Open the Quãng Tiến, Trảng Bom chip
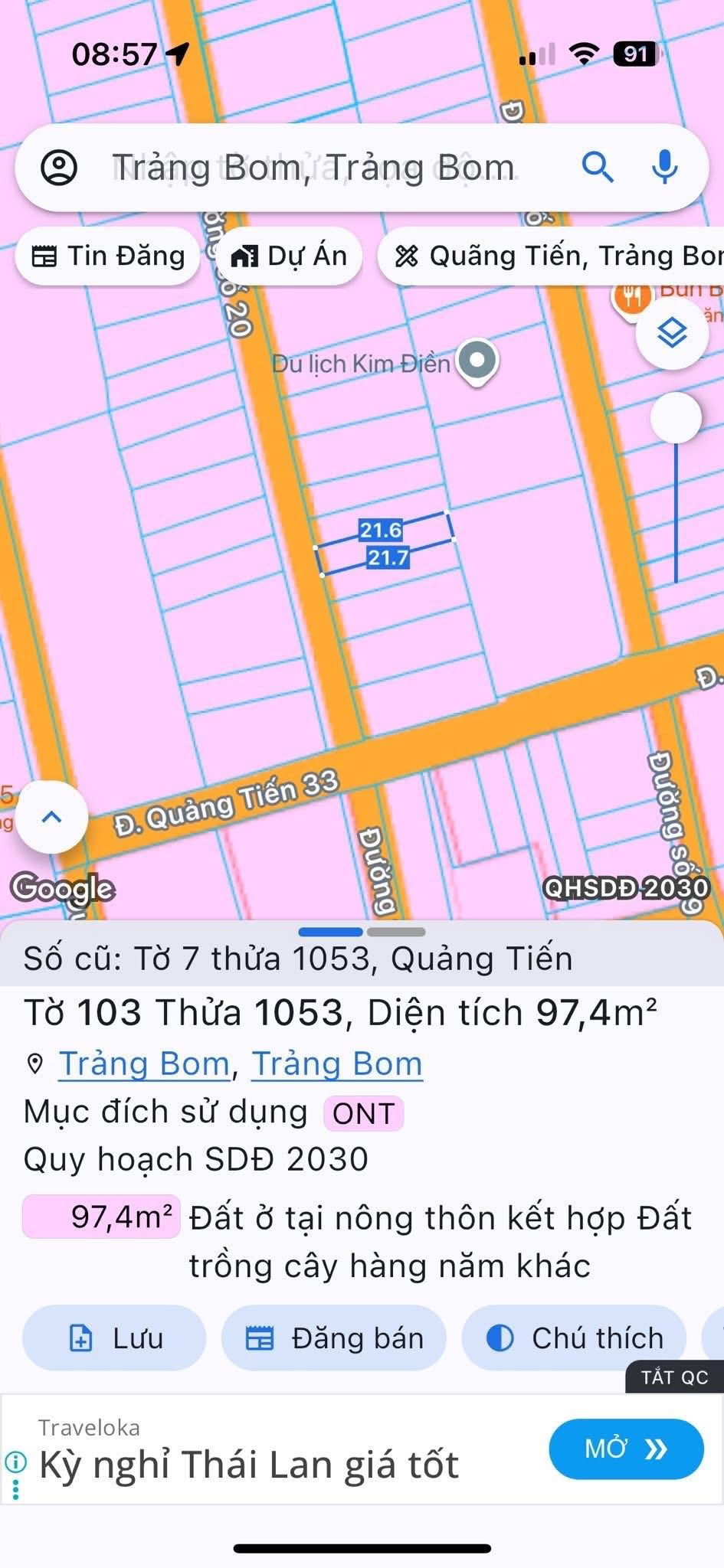724x1568 pixels. 550,256
